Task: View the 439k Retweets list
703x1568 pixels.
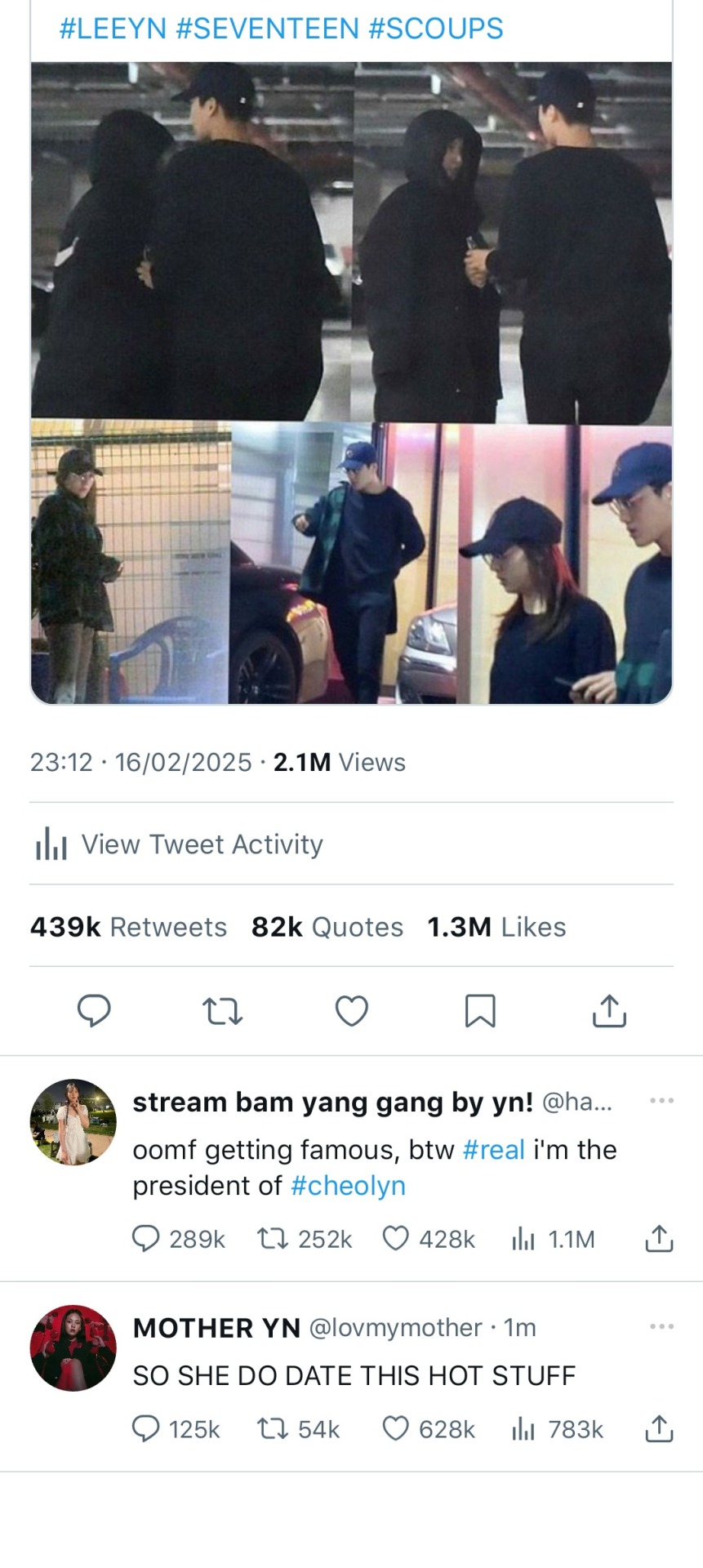Action: pos(128,927)
